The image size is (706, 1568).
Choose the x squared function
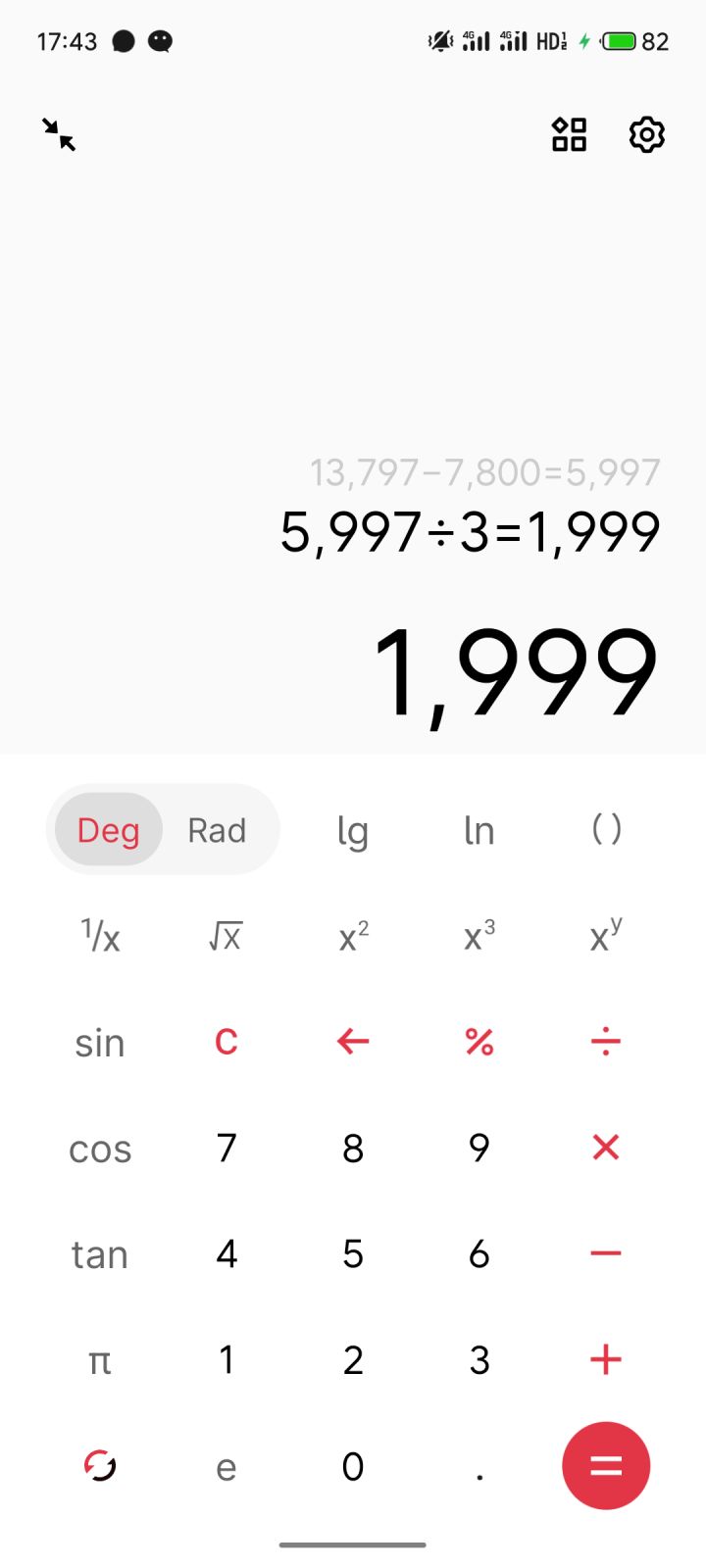pyautogui.click(x=352, y=936)
